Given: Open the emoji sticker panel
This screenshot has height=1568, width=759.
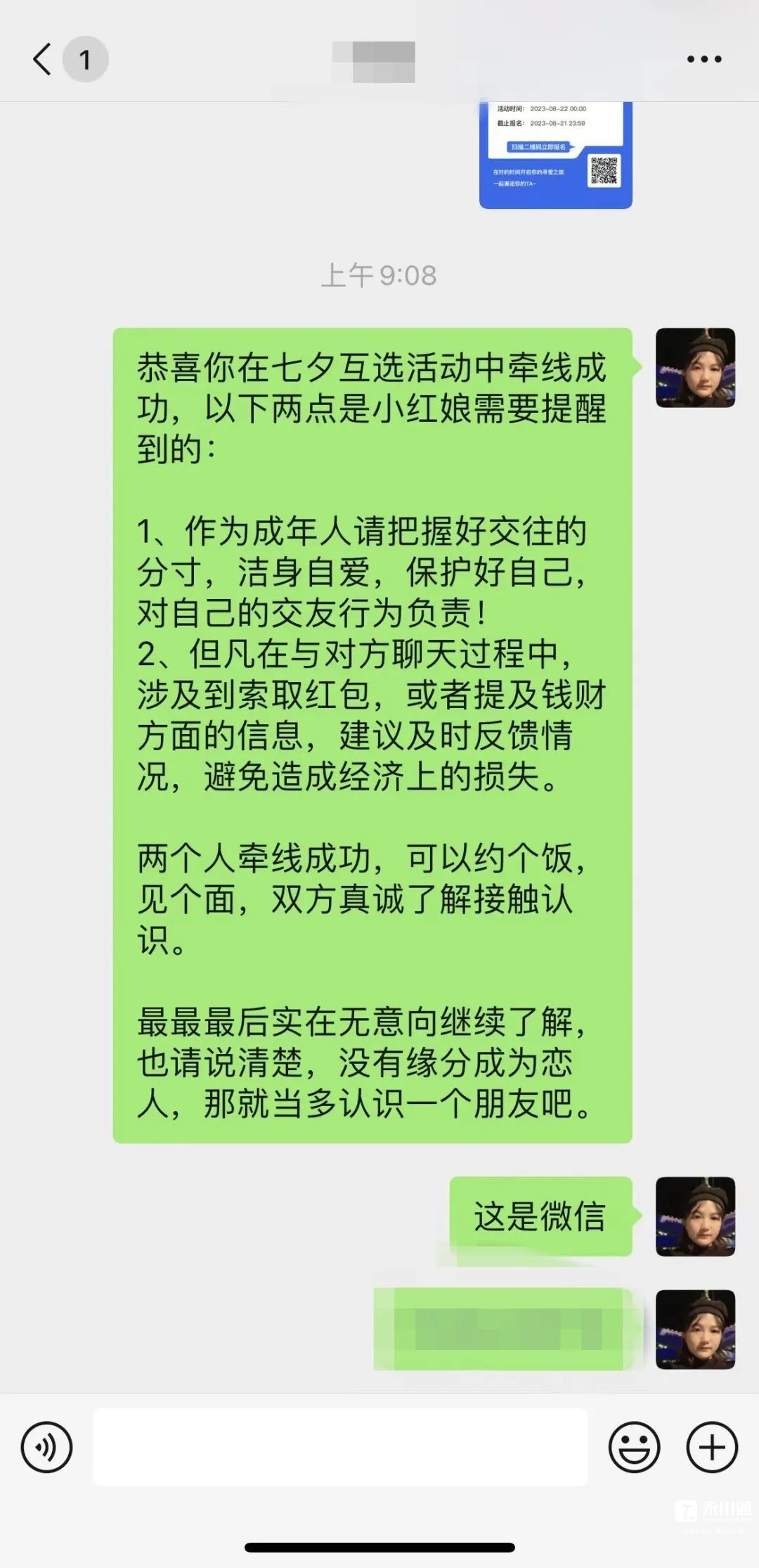Looking at the screenshot, I should (634, 1447).
